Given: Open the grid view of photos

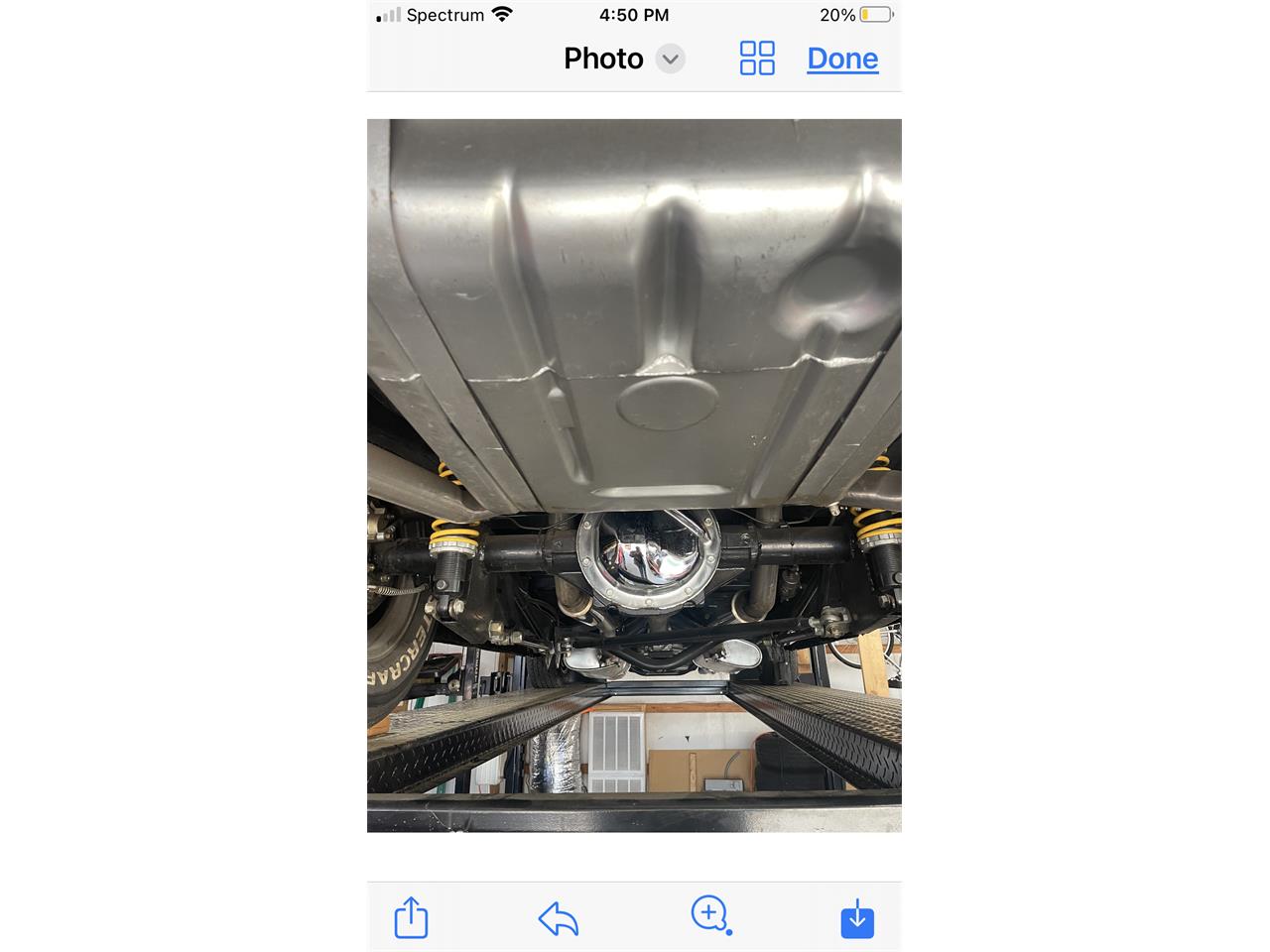Looking at the screenshot, I should tap(757, 59).
